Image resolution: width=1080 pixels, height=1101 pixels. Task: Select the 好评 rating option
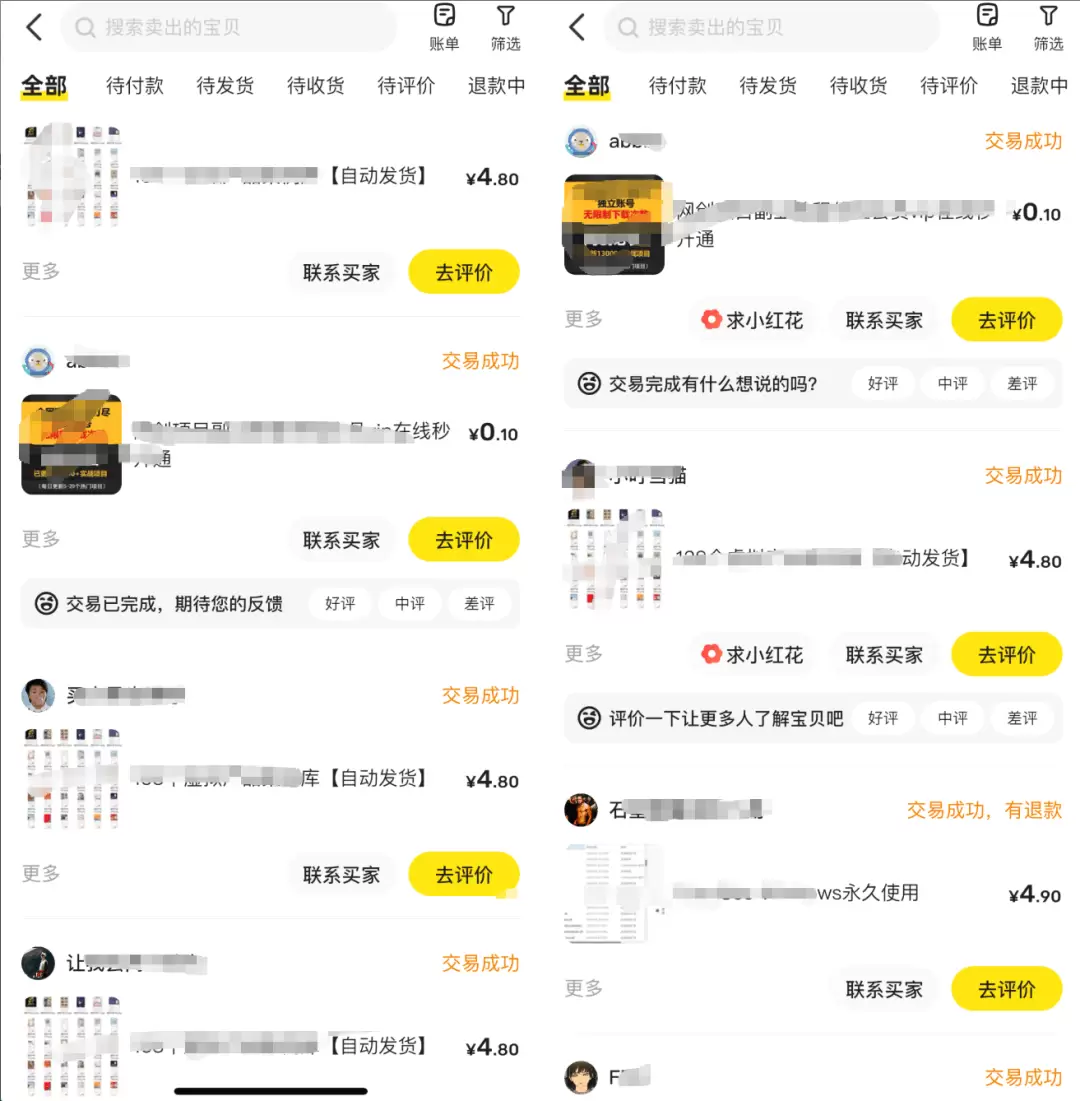pos(340,603)
